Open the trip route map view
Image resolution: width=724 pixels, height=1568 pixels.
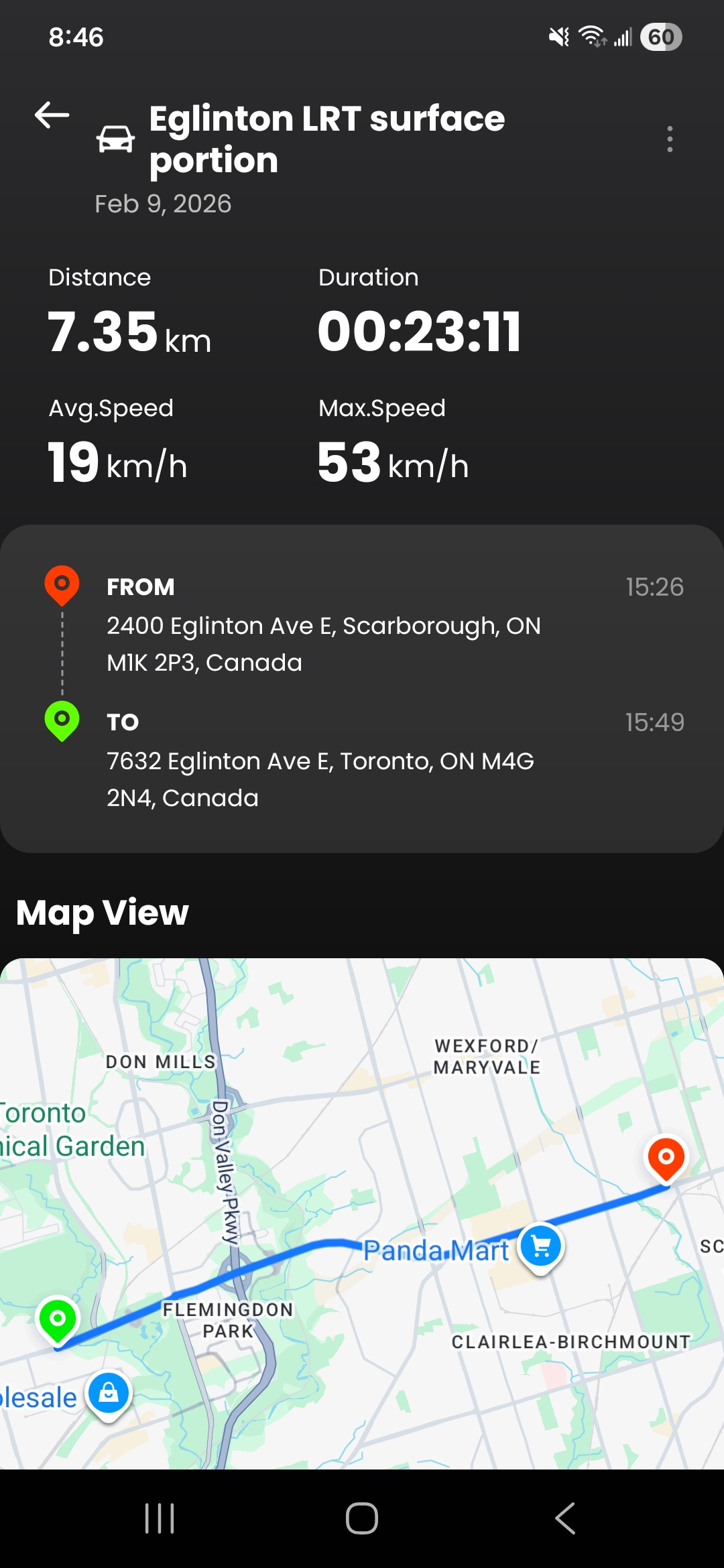tap(362, 1213)
